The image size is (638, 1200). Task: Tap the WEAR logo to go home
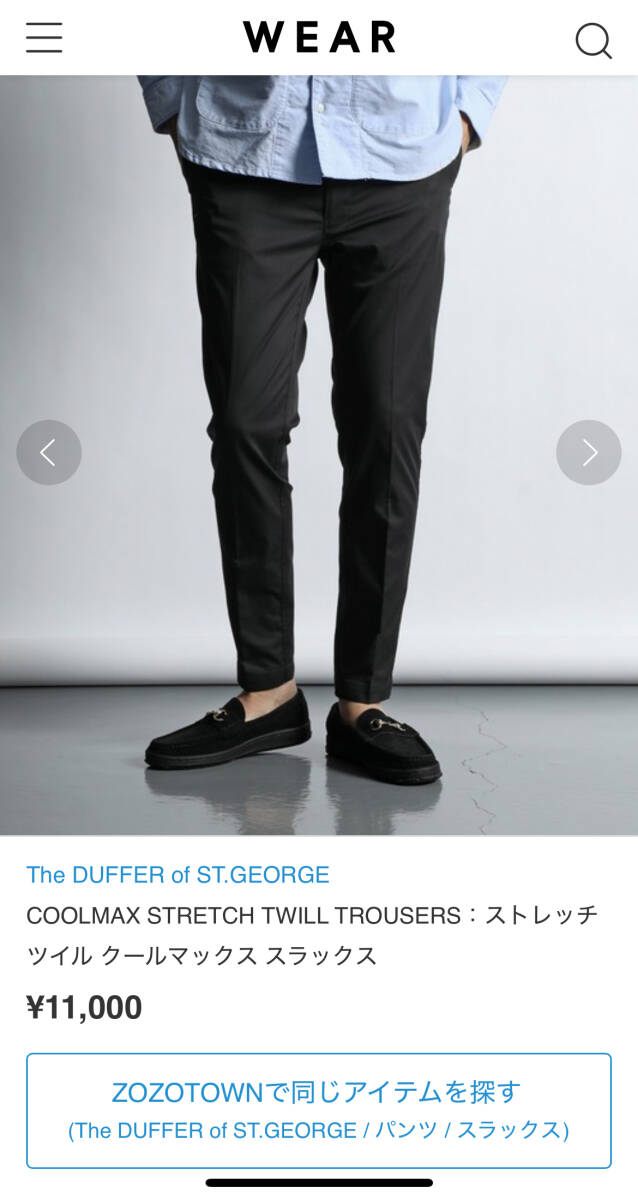click(319, 38)
